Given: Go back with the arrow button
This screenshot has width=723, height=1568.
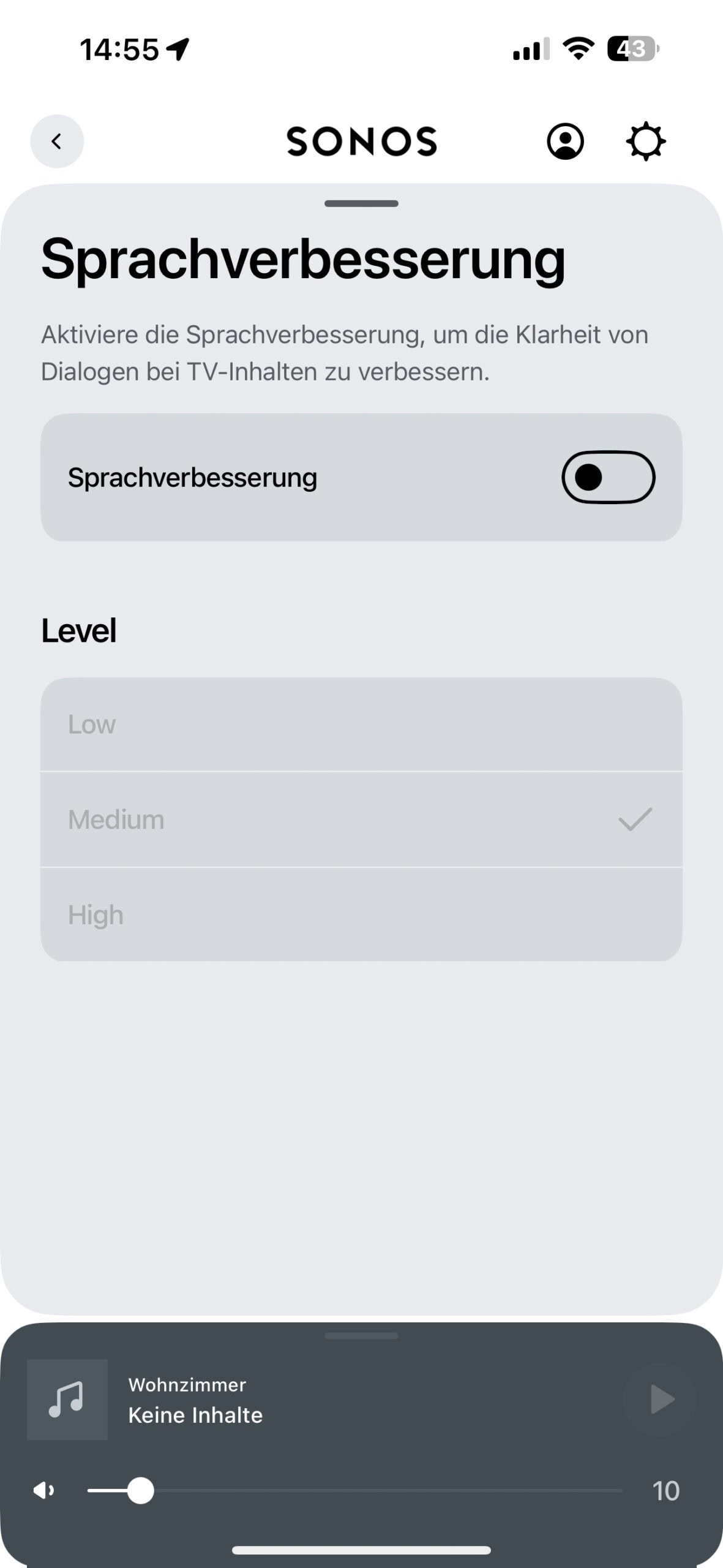Looking at the screenshot, I should pos(57,141).
